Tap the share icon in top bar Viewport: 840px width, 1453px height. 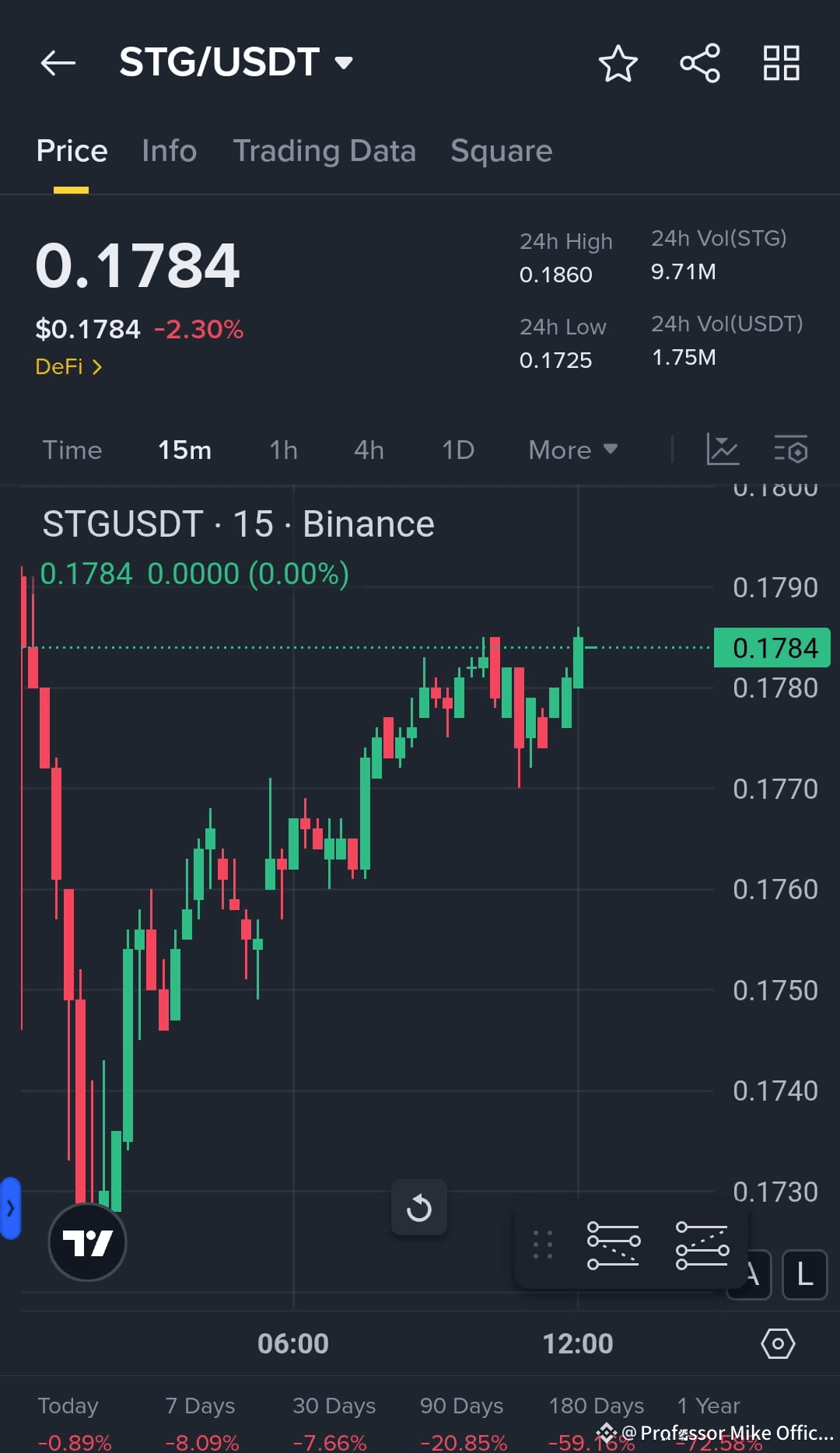698,64
